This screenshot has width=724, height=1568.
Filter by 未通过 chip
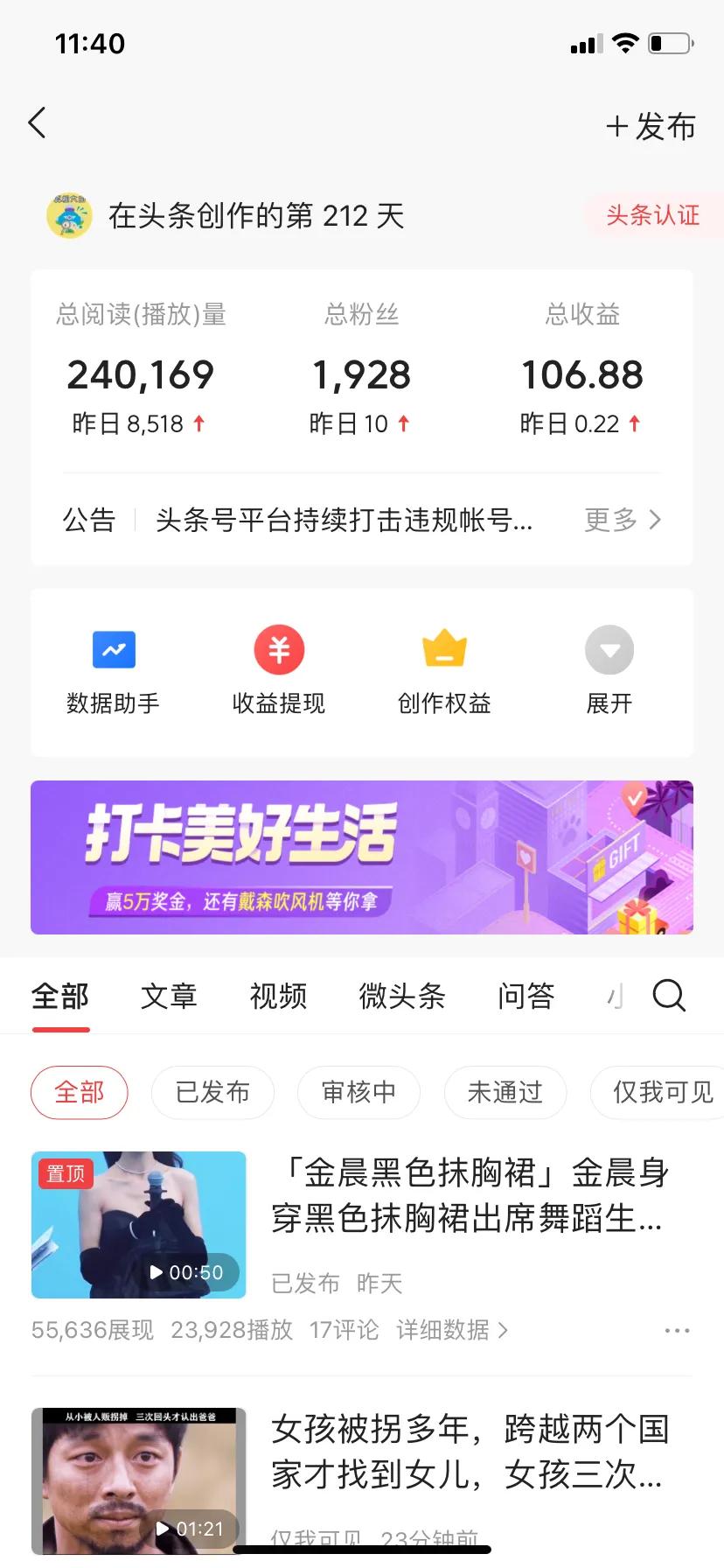click(505, 1092)
